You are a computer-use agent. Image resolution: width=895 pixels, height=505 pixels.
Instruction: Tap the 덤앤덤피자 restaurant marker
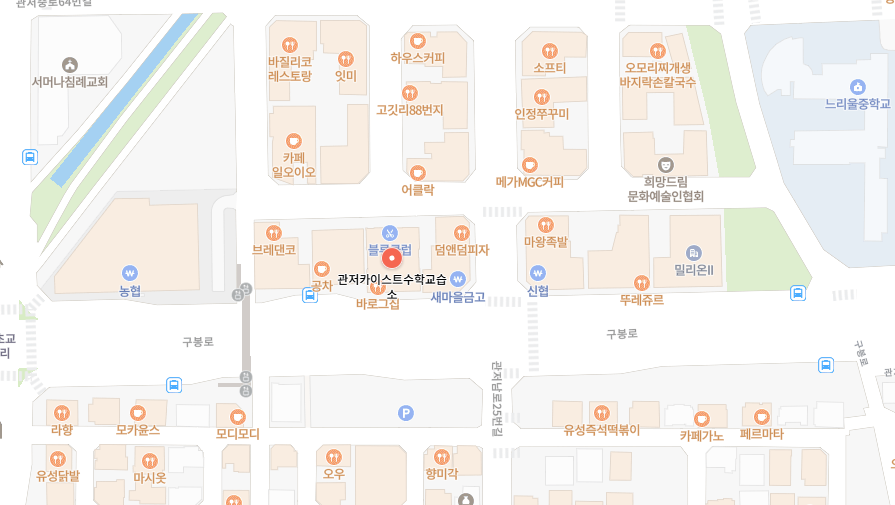point(461,232)
